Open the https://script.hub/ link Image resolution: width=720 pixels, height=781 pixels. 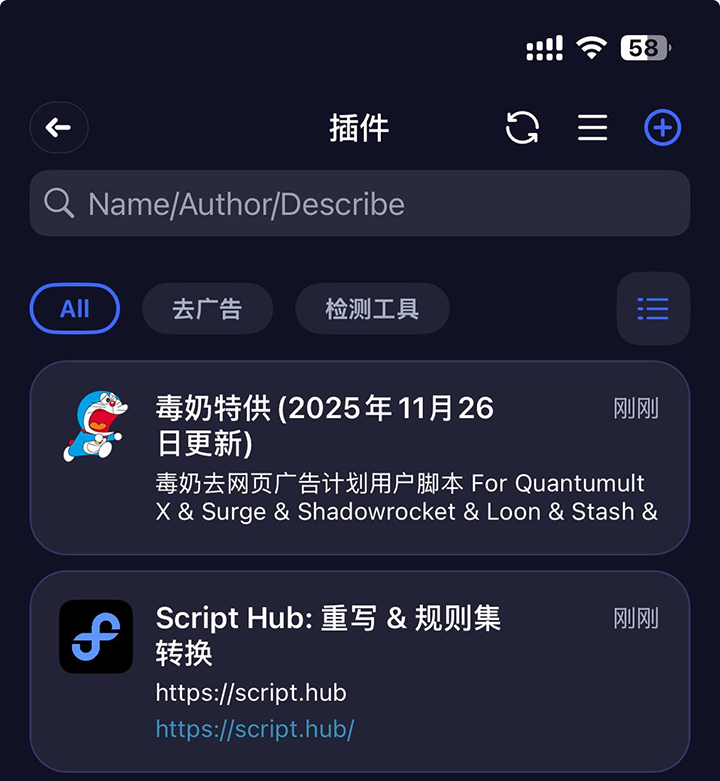254,730
